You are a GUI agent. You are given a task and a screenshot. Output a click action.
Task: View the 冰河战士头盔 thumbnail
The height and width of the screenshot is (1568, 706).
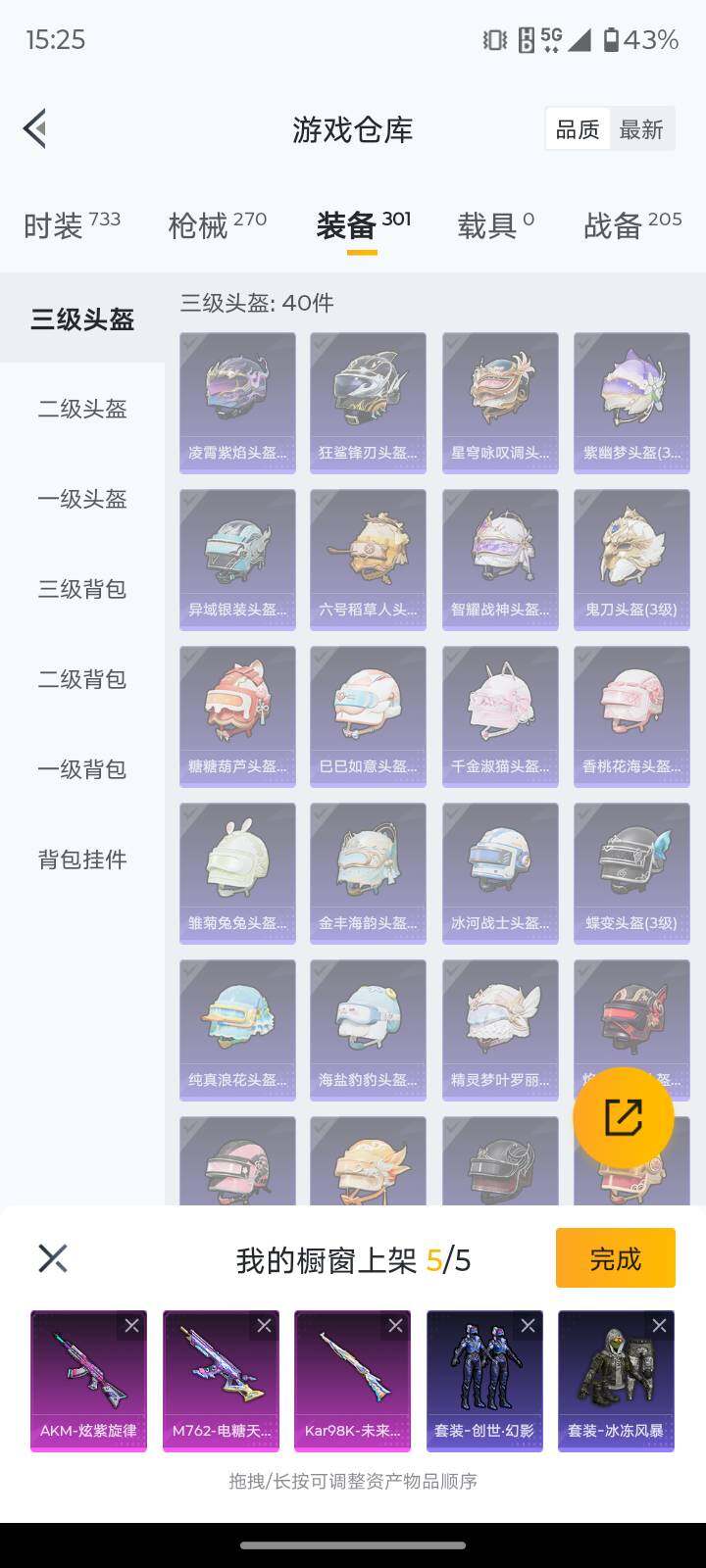pos(499,872)
